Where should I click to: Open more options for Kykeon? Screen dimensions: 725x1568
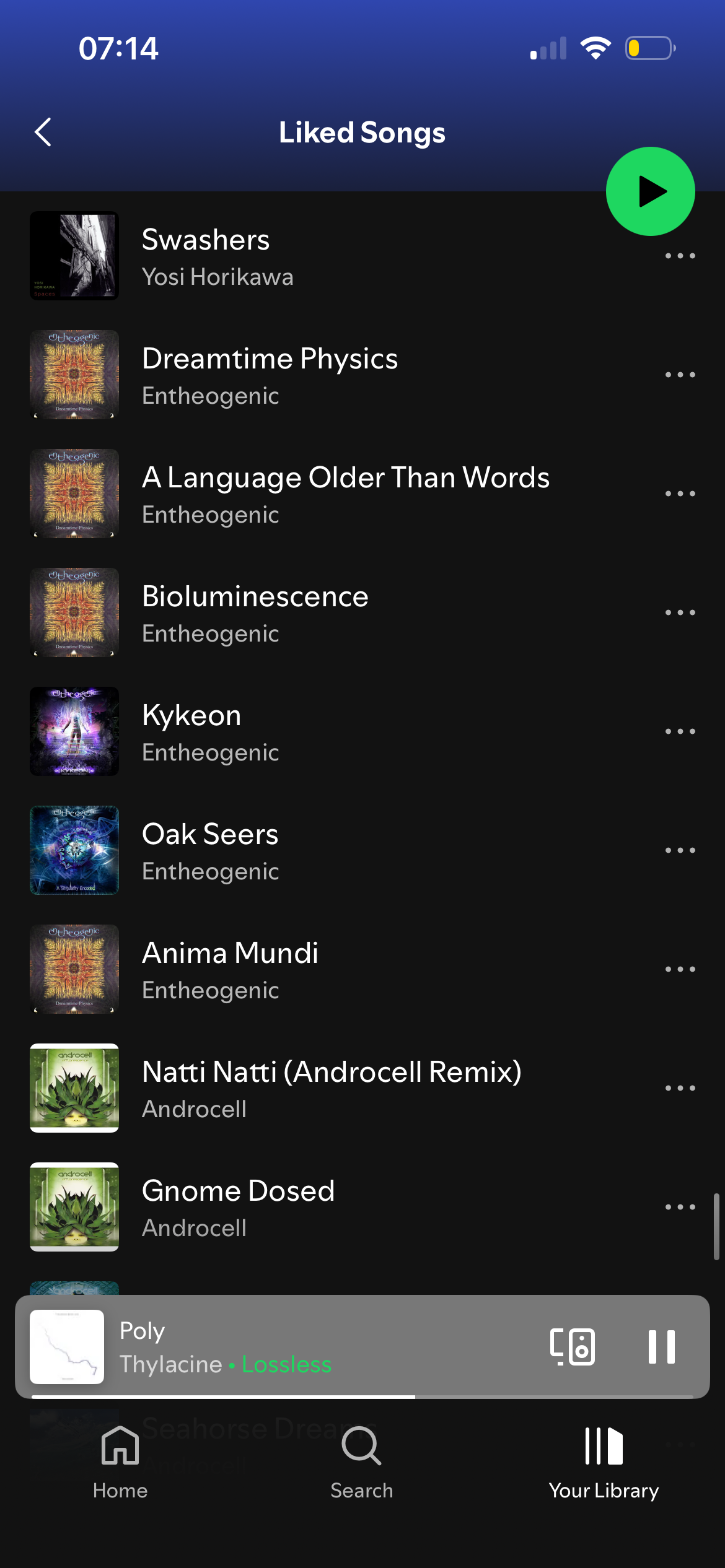[x=680, y=731]
